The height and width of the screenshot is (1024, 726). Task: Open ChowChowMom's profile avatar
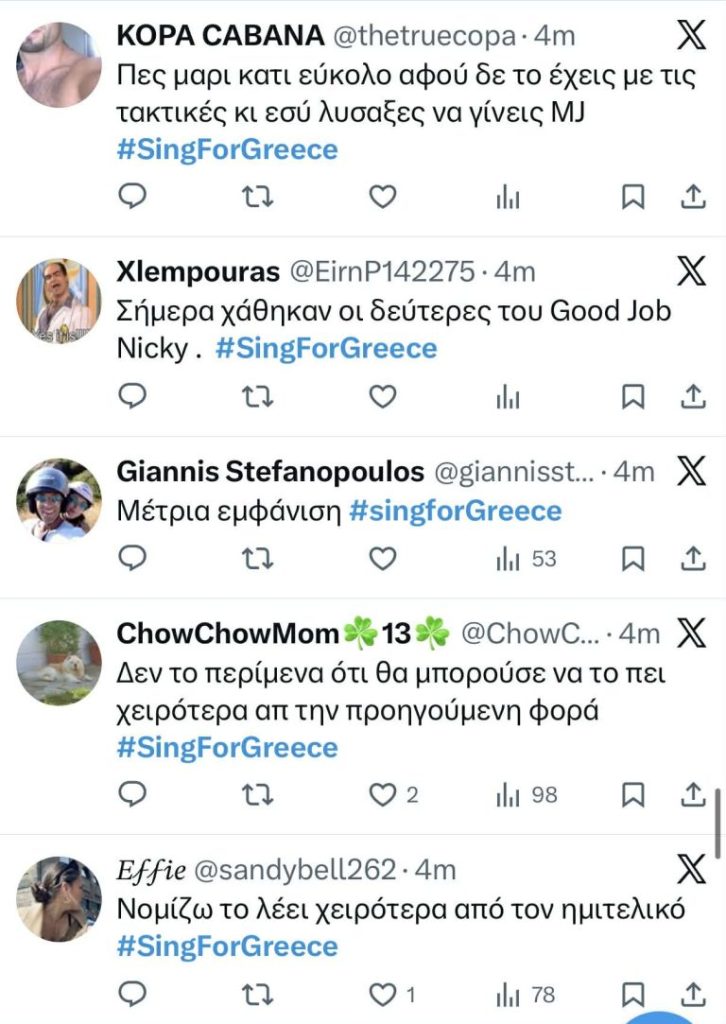coord(59,662)
